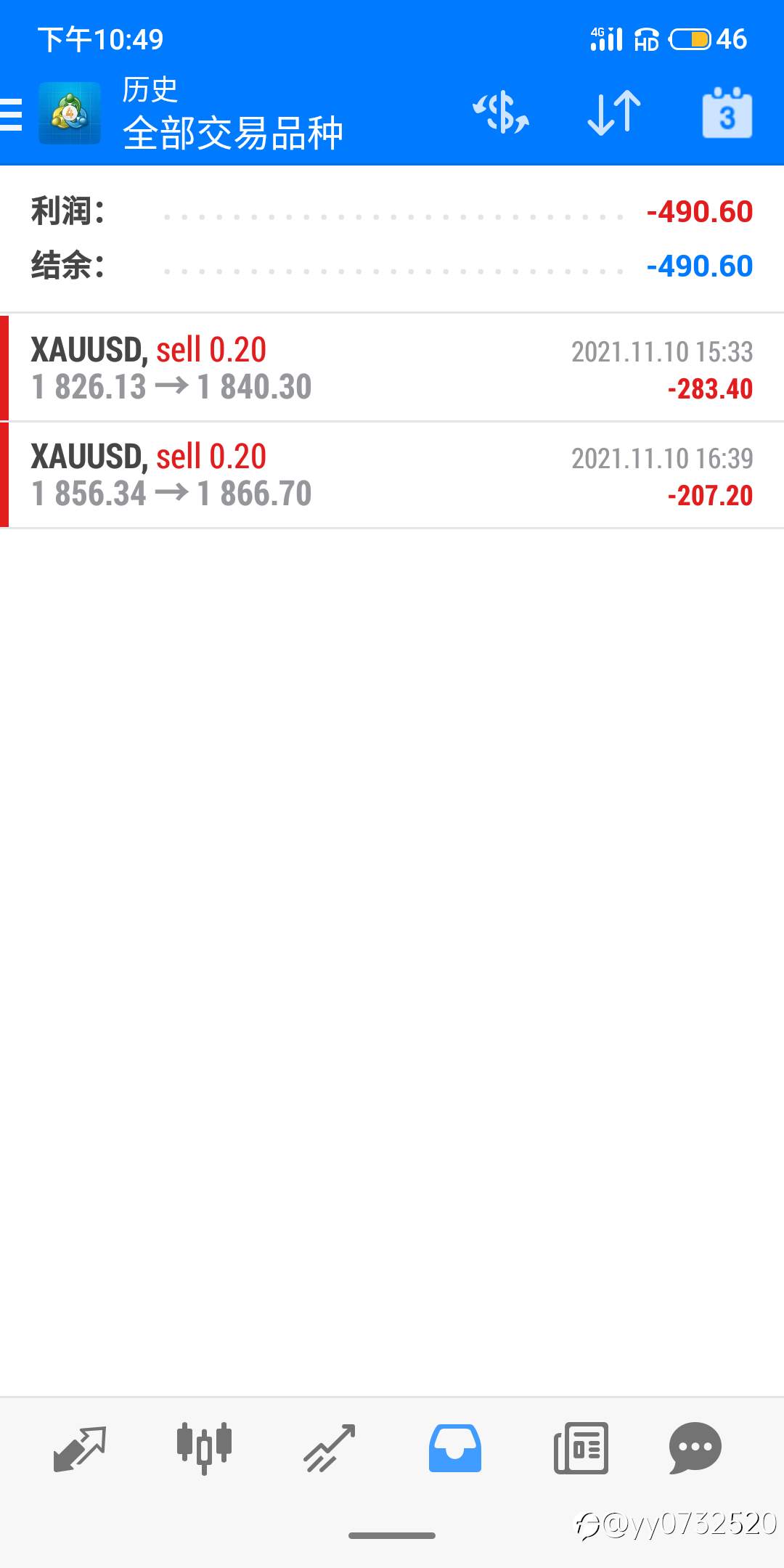This screenshot has height=1568, width=784.
Task: Open the calendar date range picker
Action: click(x=727, y=113)
